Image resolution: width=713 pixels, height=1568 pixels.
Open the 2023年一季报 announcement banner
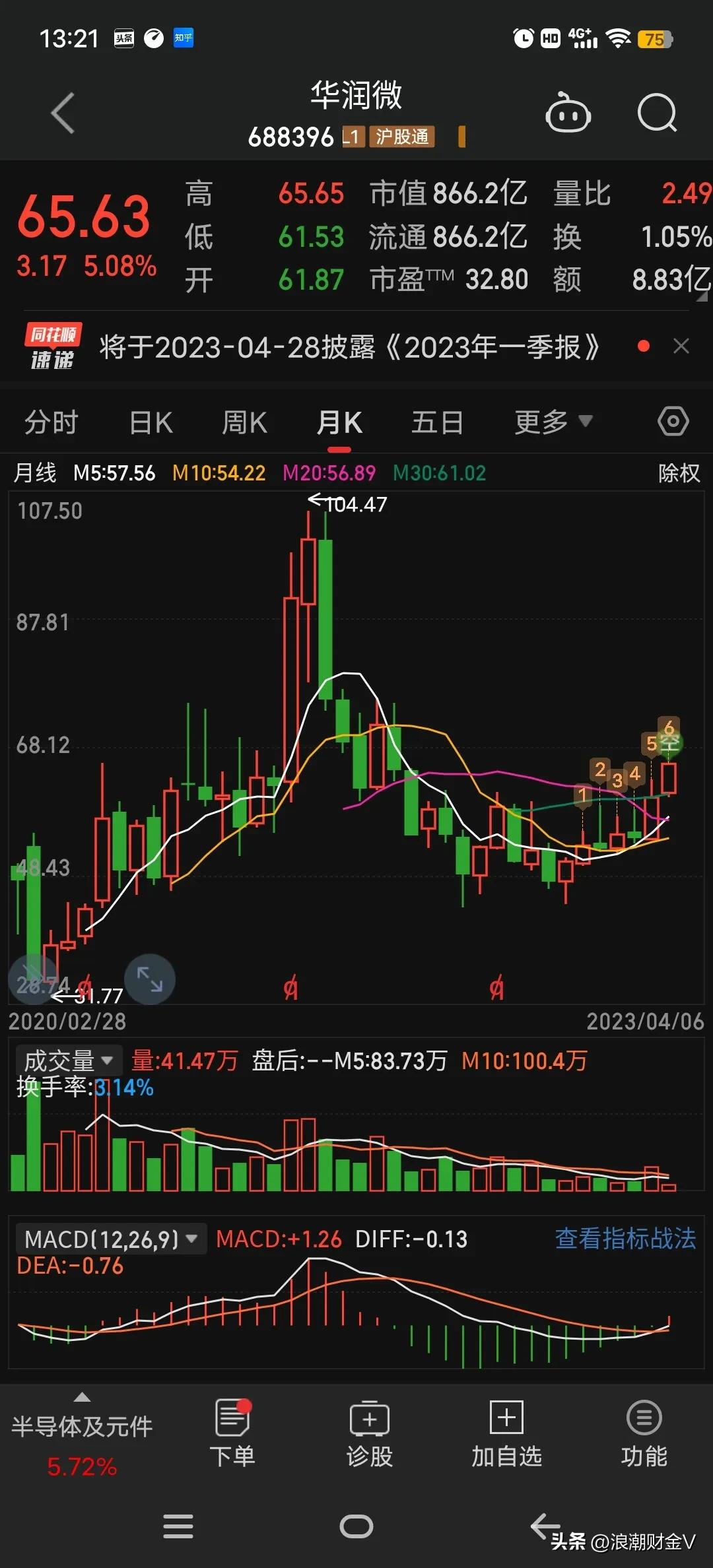[x=350, y=346]
